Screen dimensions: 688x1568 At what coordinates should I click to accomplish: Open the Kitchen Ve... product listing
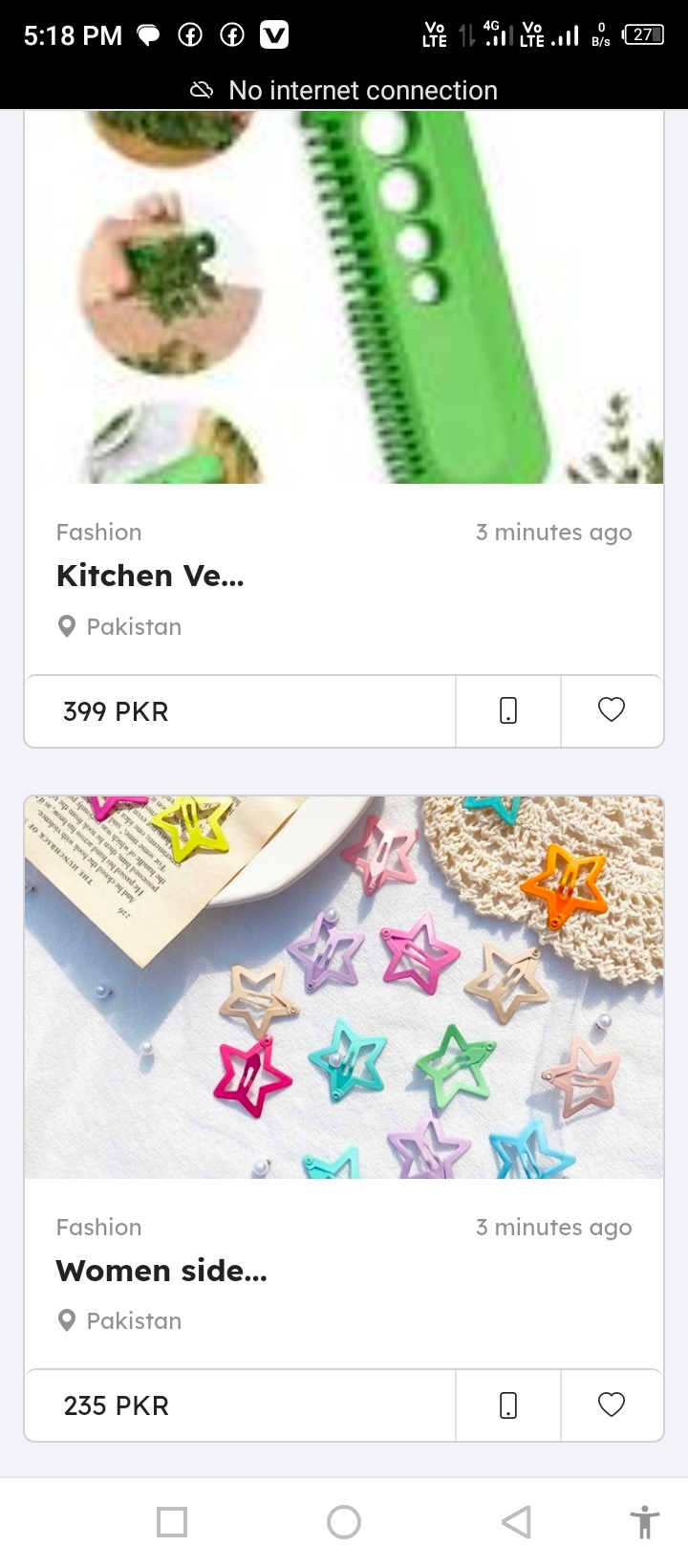point(344,296)
